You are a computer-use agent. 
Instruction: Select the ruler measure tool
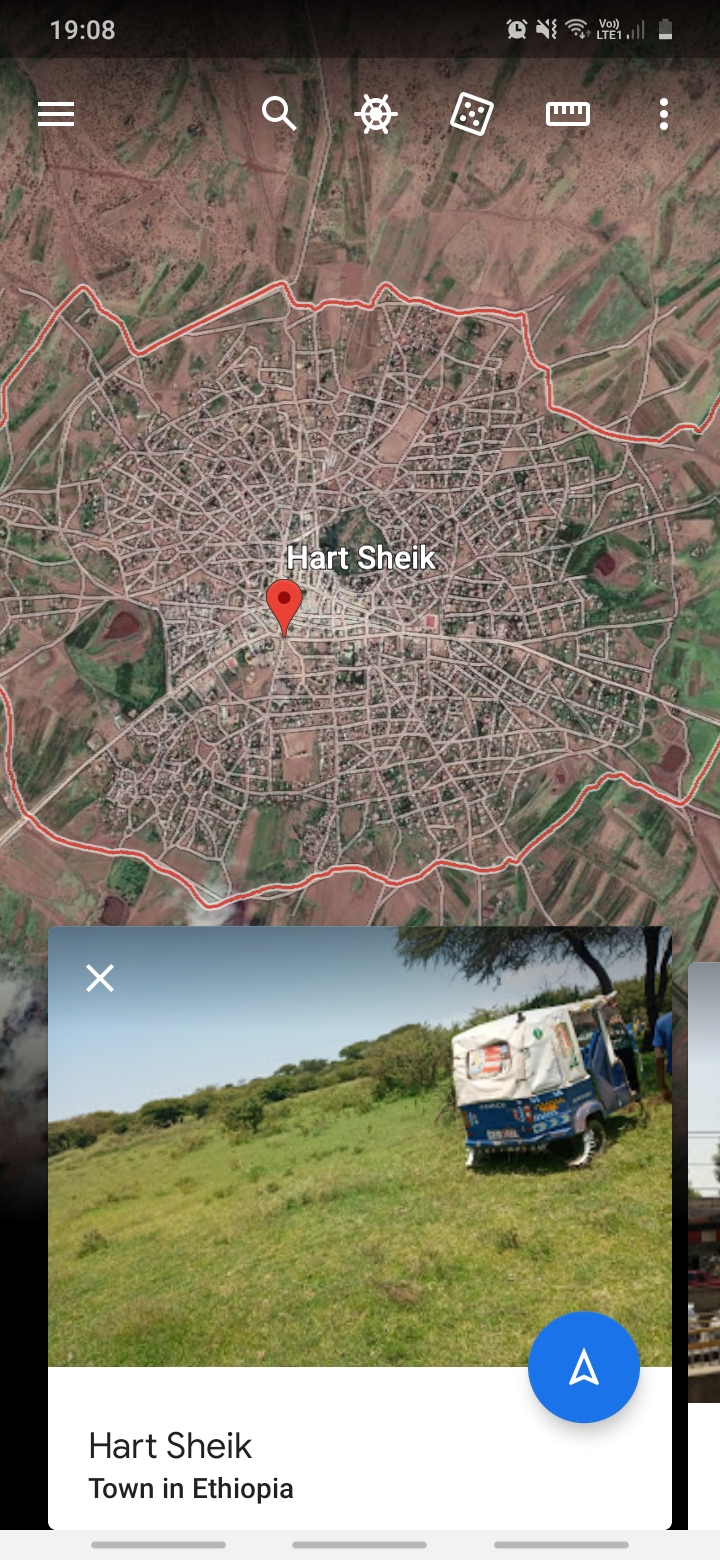click(568, 115)
